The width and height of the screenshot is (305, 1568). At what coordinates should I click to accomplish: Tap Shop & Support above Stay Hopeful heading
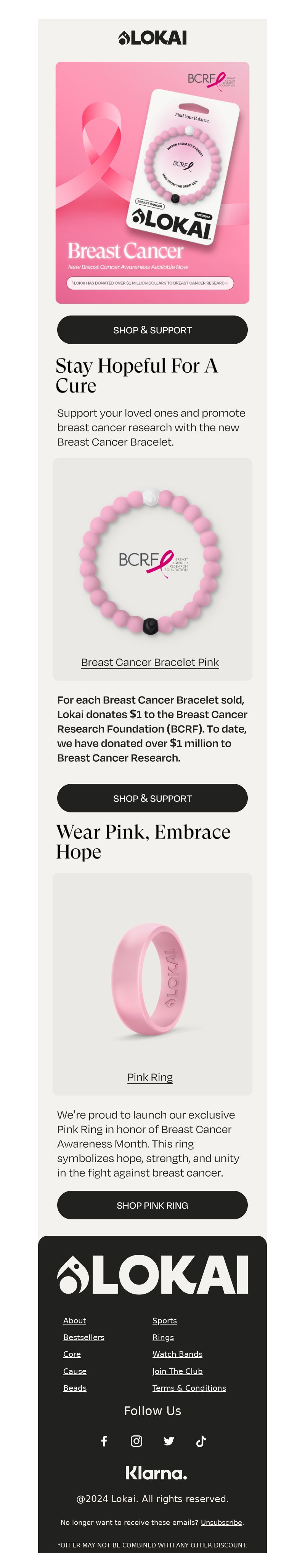coord(152,330)
